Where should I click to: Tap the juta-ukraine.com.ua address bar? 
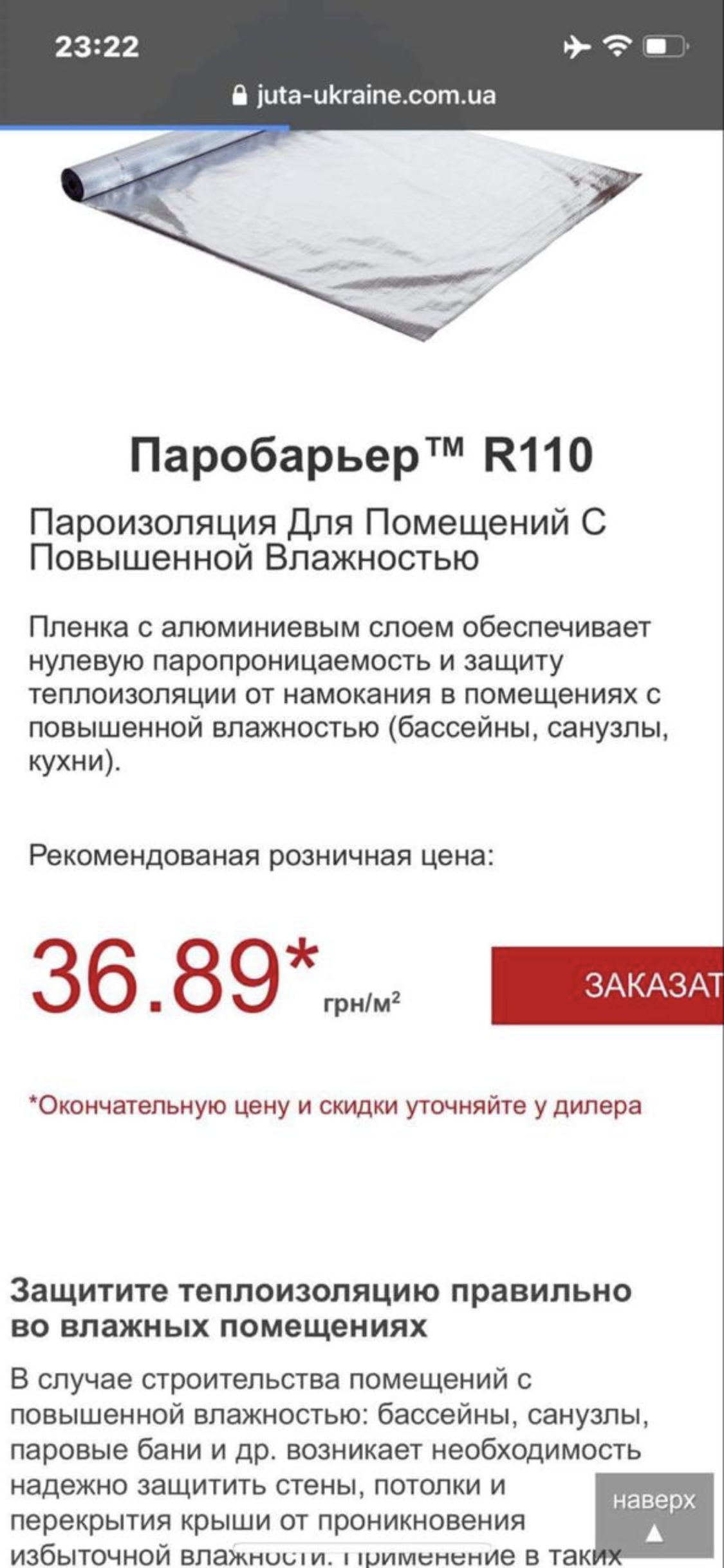[363, 96]
